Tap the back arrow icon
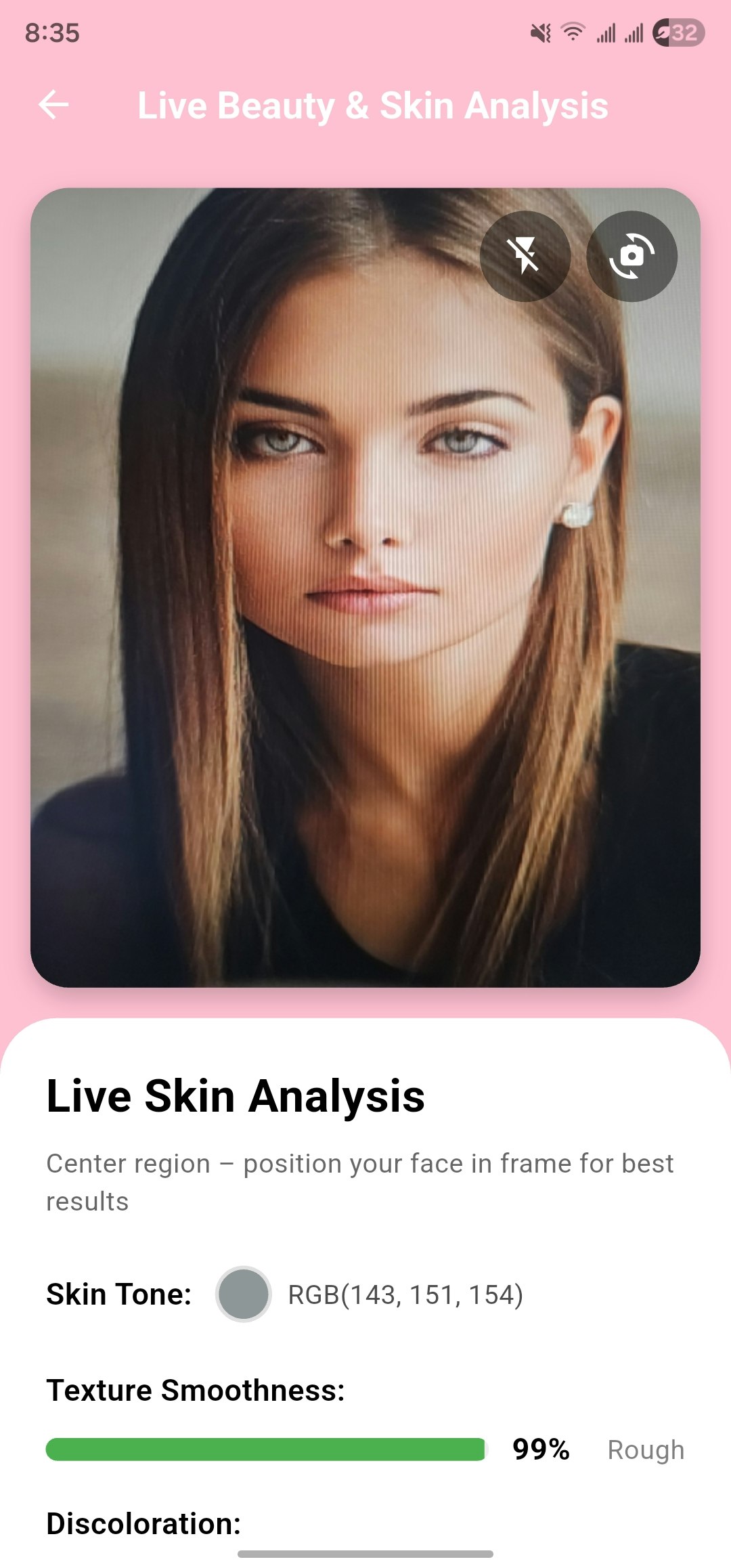This screenshot has width=731, height=1568. point(53,105)
